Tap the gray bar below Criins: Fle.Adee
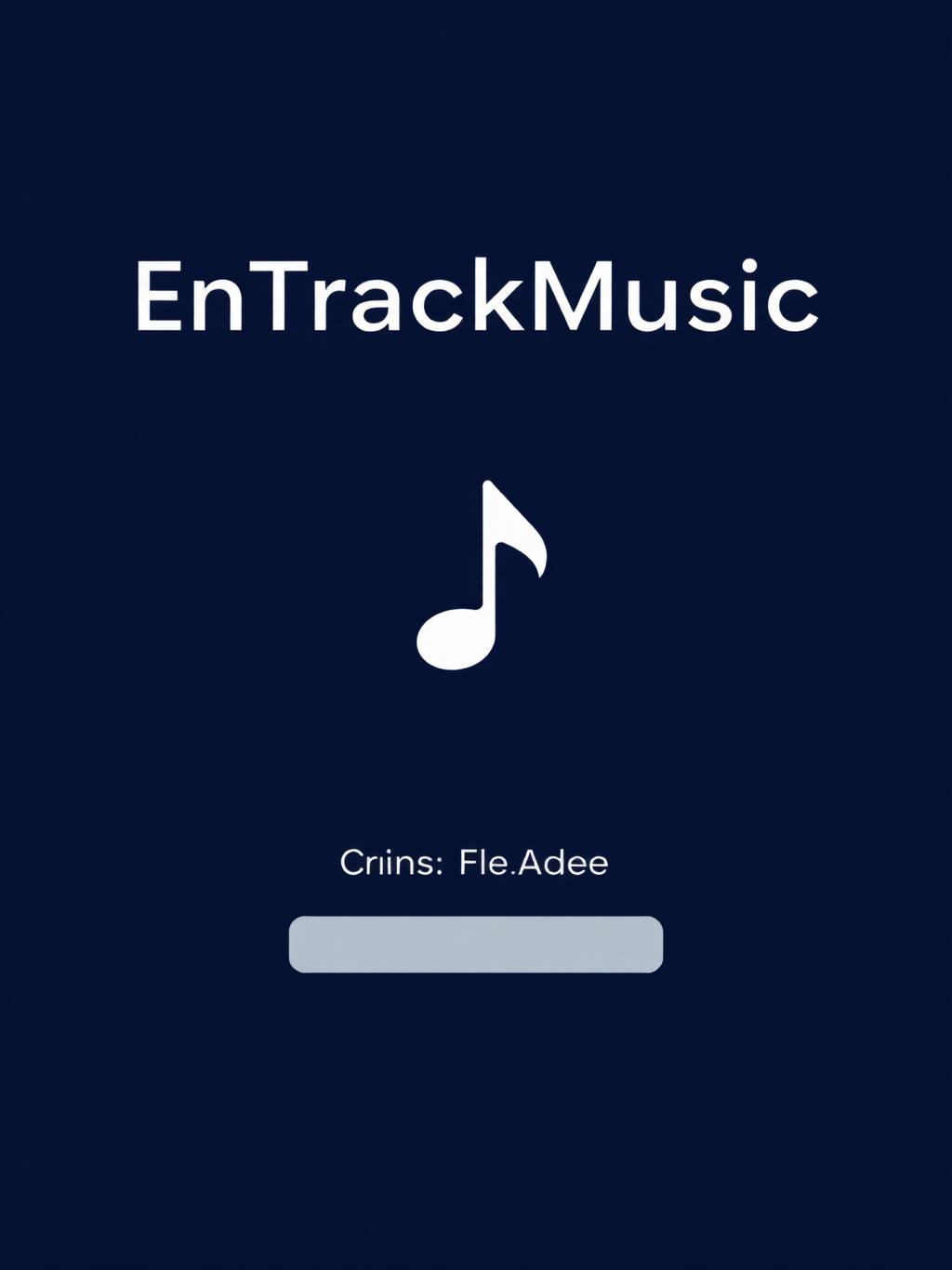The height and width of the screenshot is (1270, 952). tap(476, 944)
